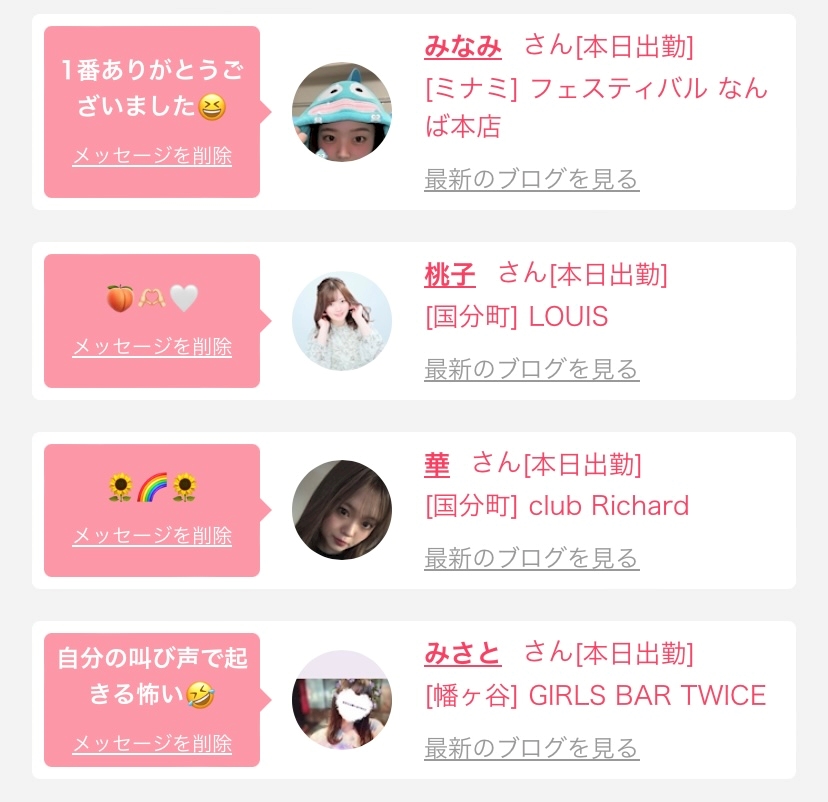
Task: Open みさと's profile name link
Action: 463,654
